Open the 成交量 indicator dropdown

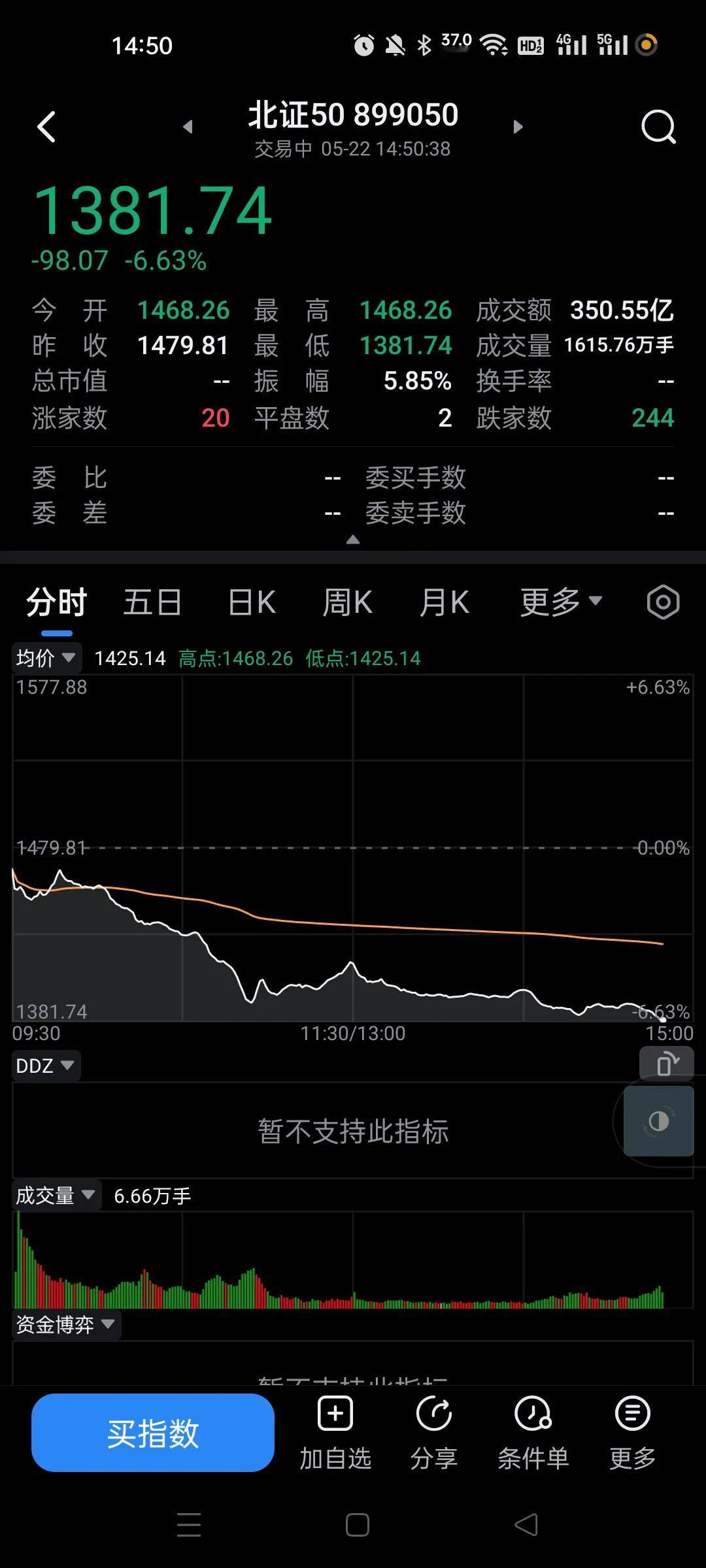click(x=56, y=1196)
